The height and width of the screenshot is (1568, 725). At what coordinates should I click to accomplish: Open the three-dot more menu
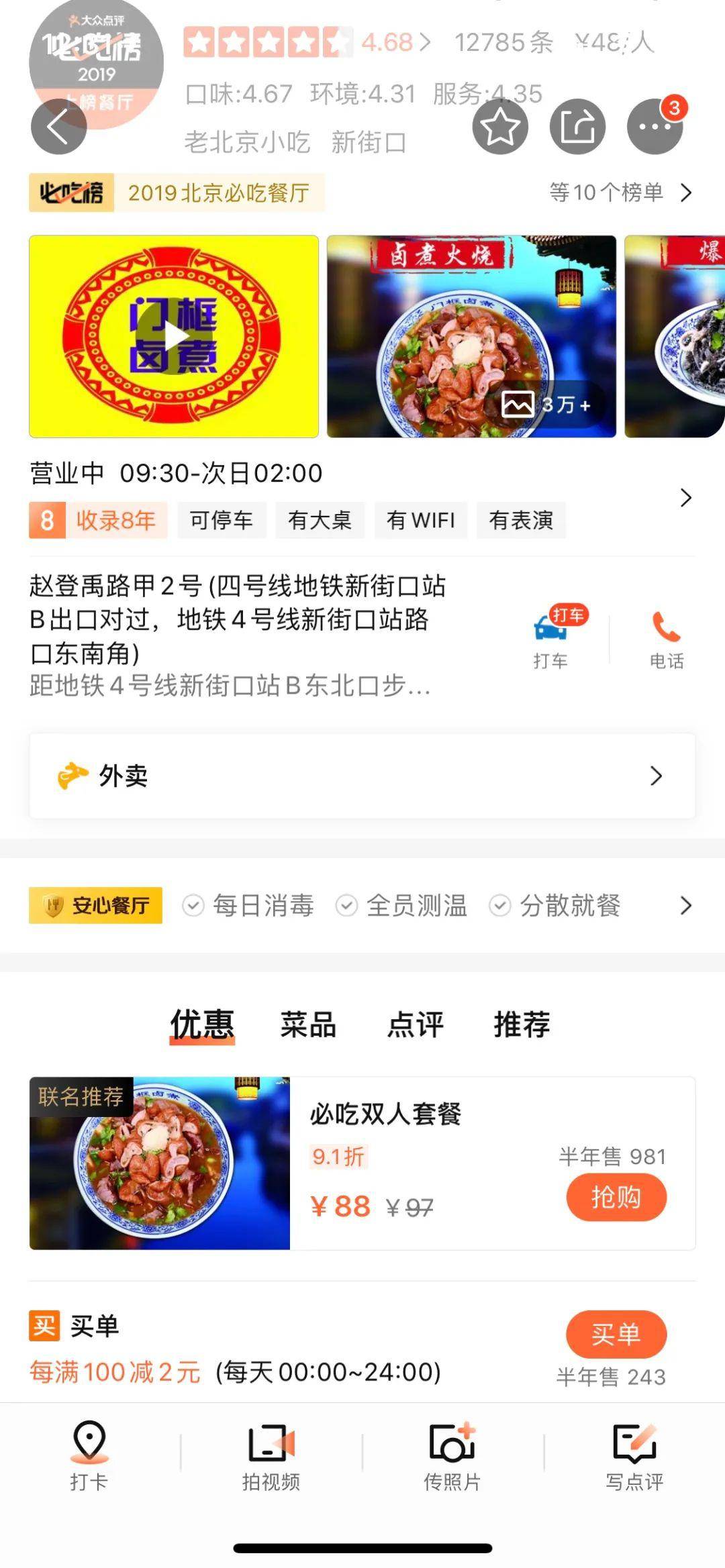[655, 126]
